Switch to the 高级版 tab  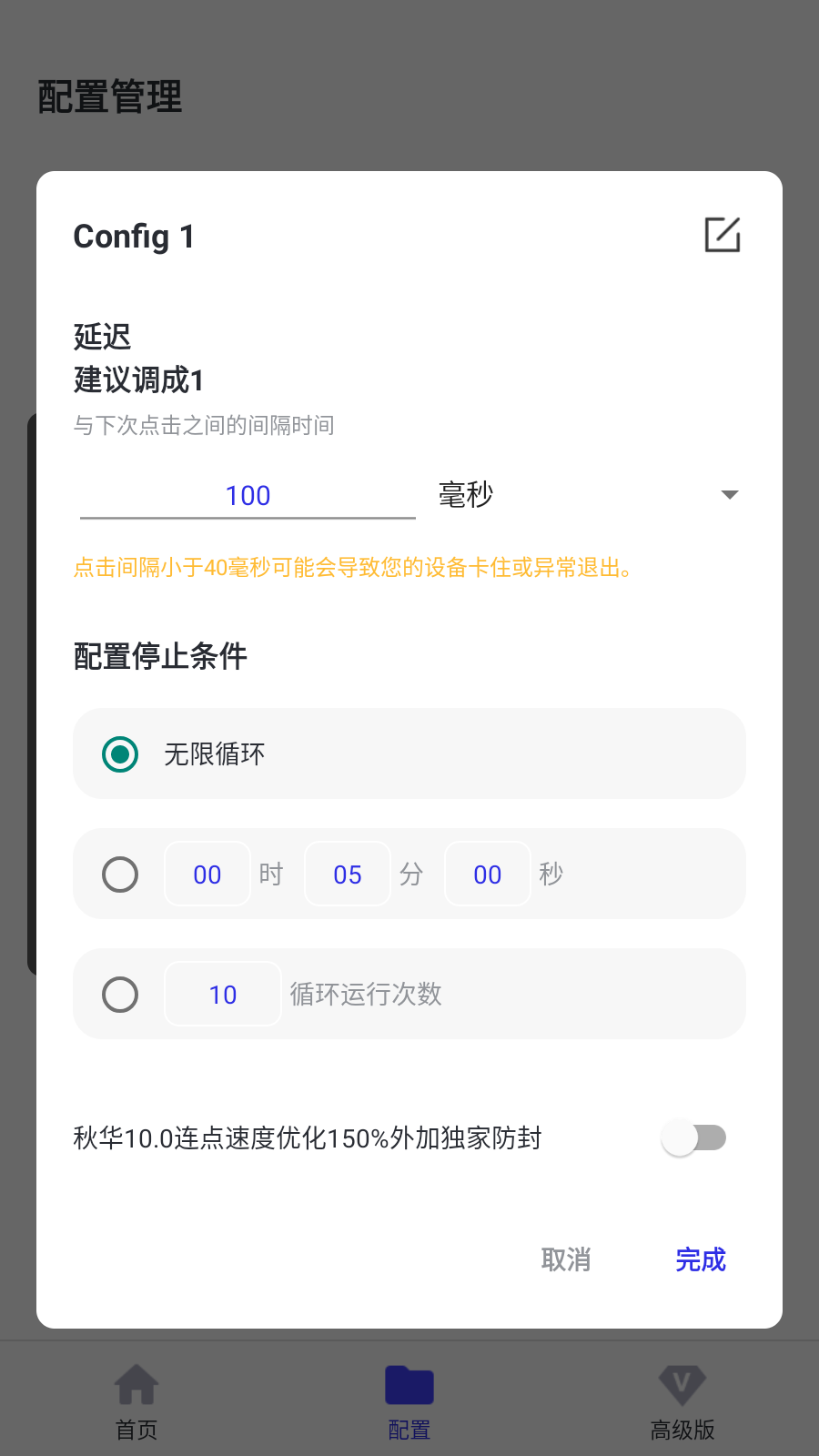pyautogui.click(x=682, y=1401)
